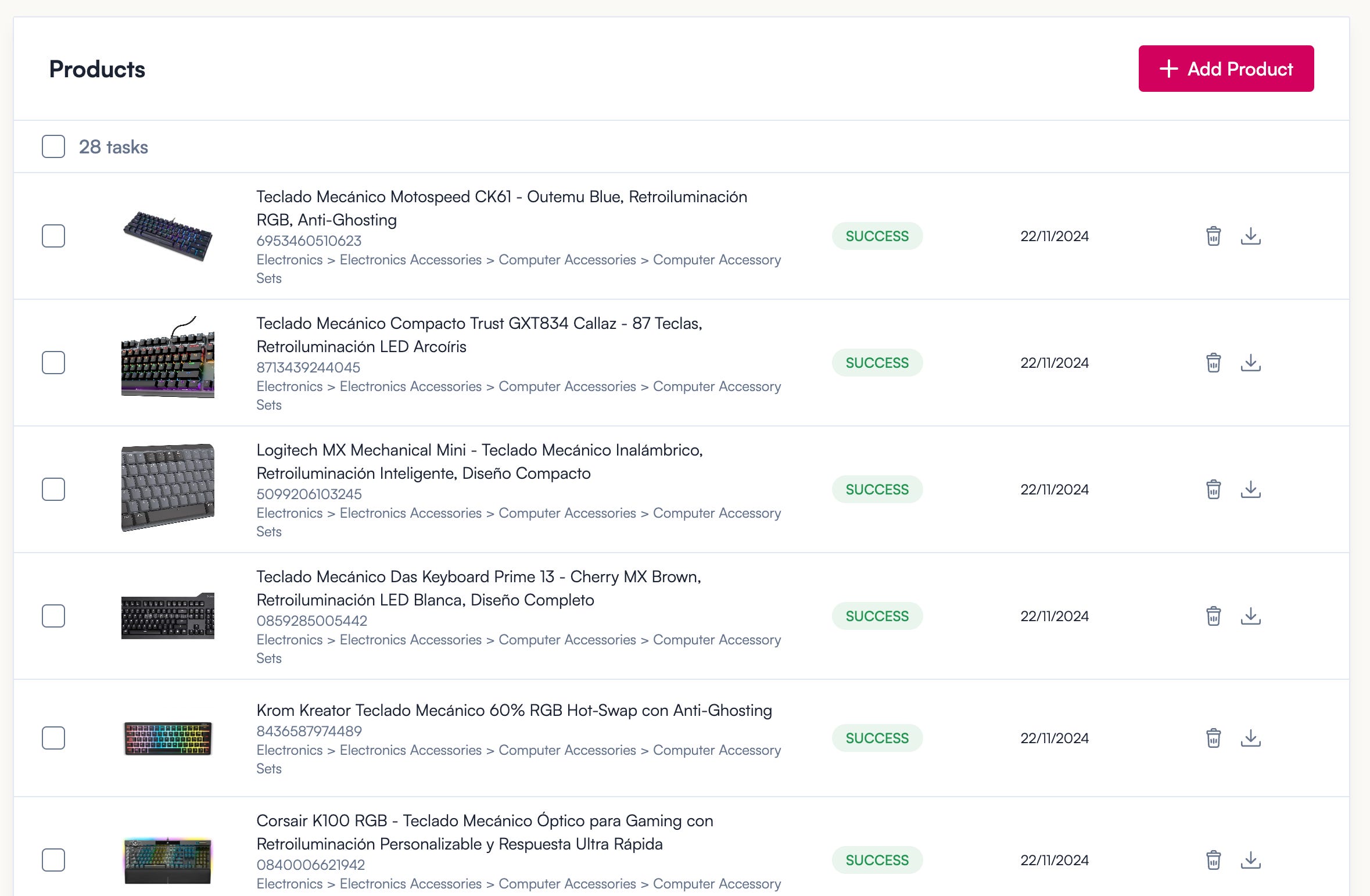The width and height of the screenshot is (1370, 896).
Task: Download the Corsair K100 RGB data
Action: pos(1251,860)
